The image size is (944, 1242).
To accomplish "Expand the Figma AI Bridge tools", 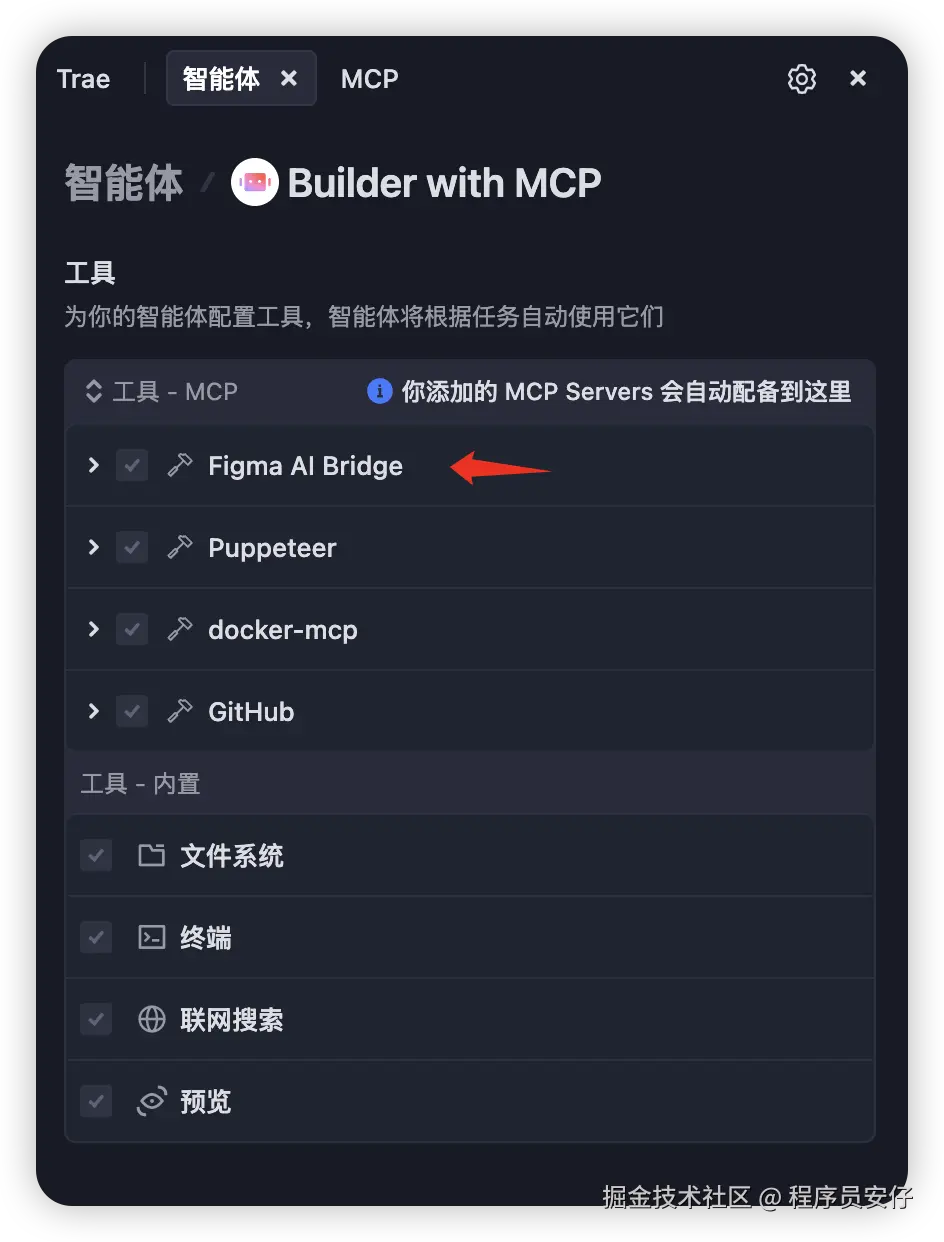I will point(94,465).
